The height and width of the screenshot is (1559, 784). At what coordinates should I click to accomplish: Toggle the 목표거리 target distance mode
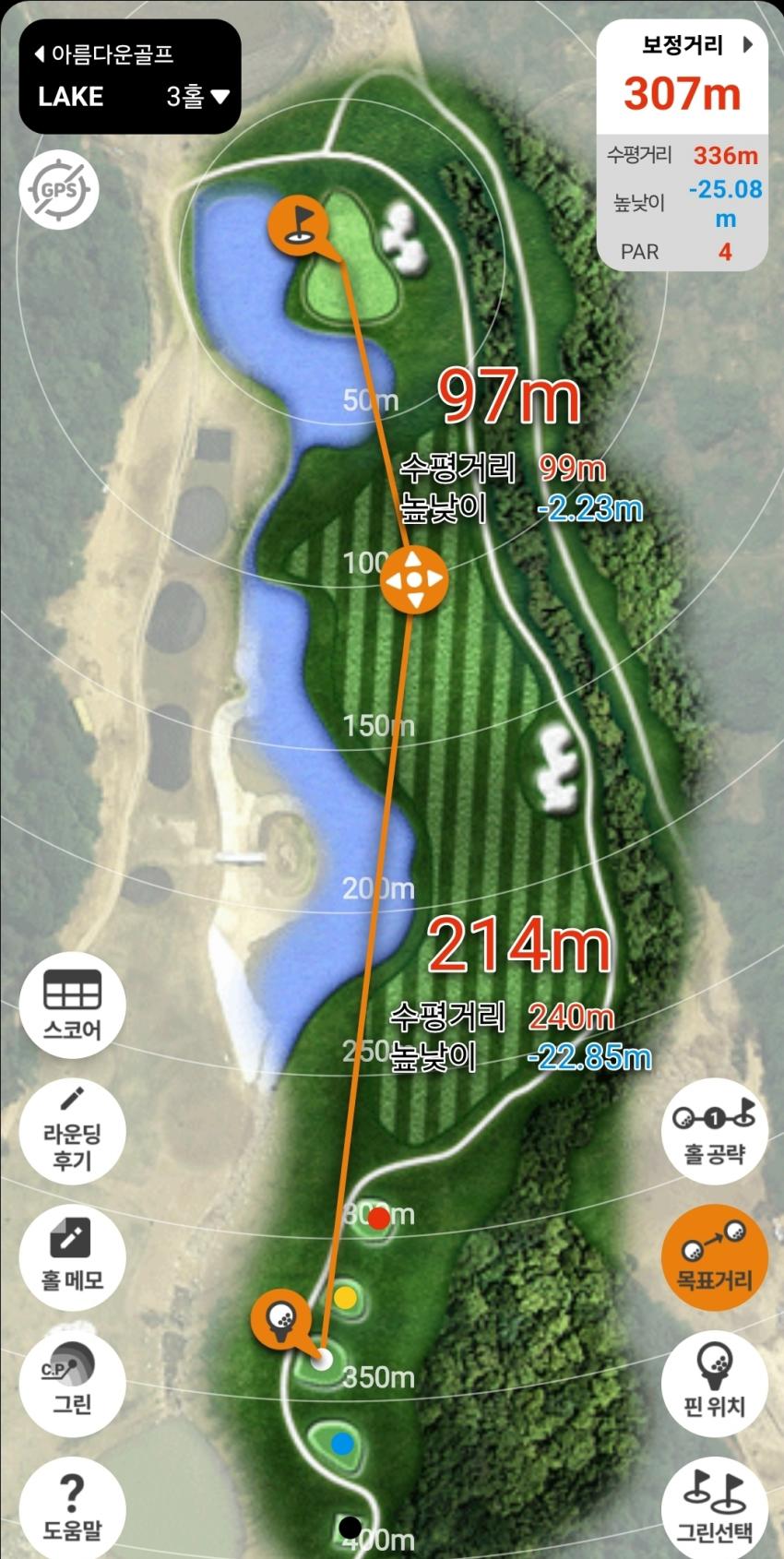[x=714, y=1256]
